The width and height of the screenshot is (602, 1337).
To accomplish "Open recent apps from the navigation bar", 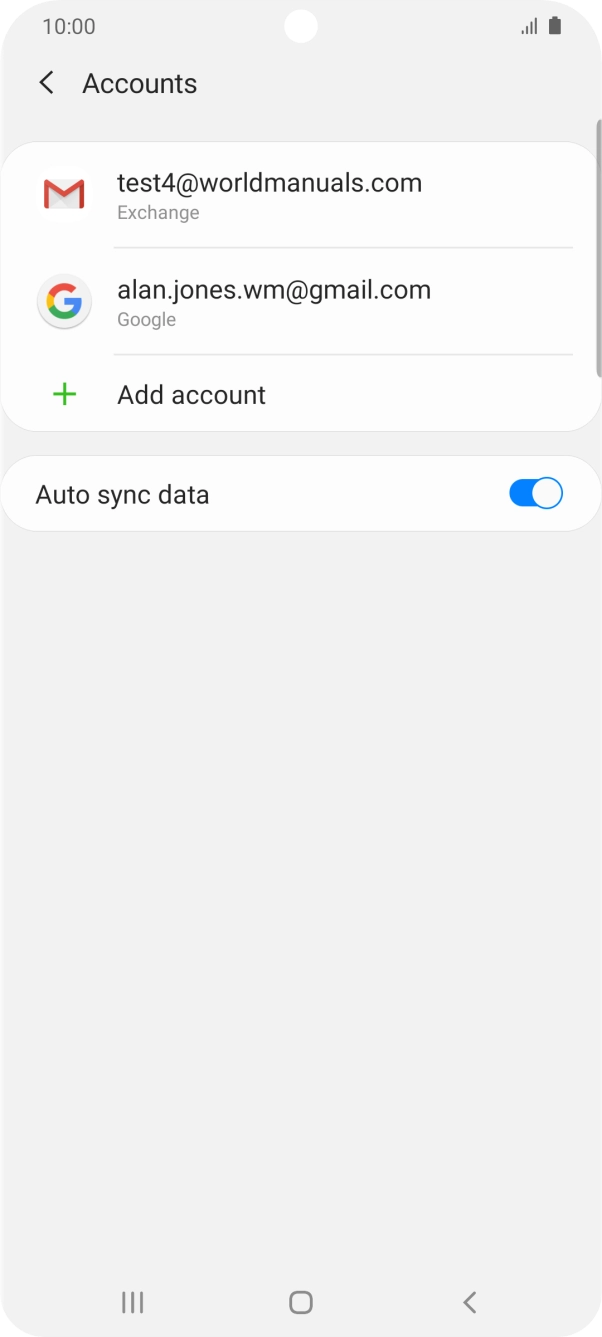I will (x=132, y=1302).
